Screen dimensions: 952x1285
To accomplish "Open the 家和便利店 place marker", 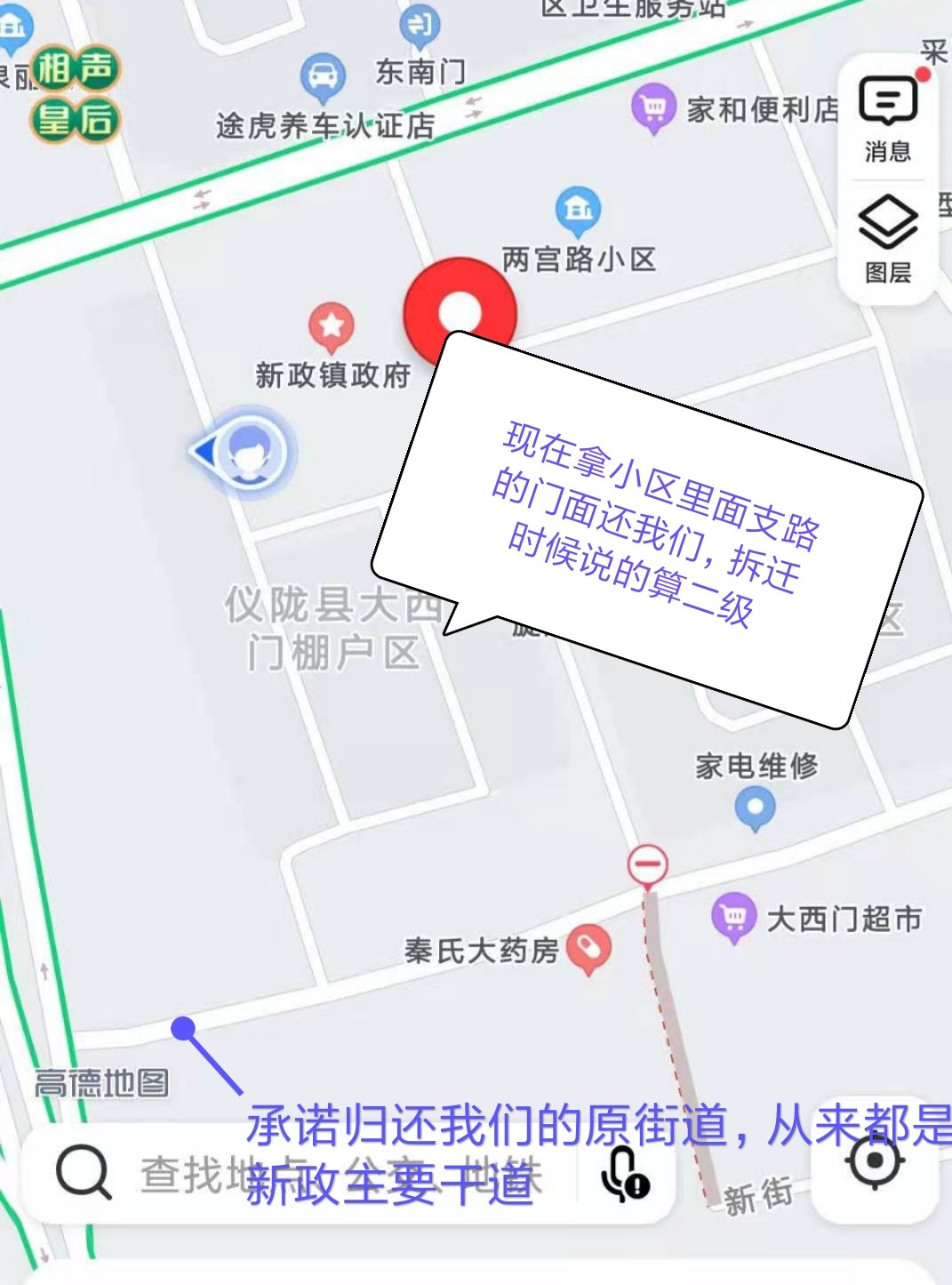I will click(653, 108).
